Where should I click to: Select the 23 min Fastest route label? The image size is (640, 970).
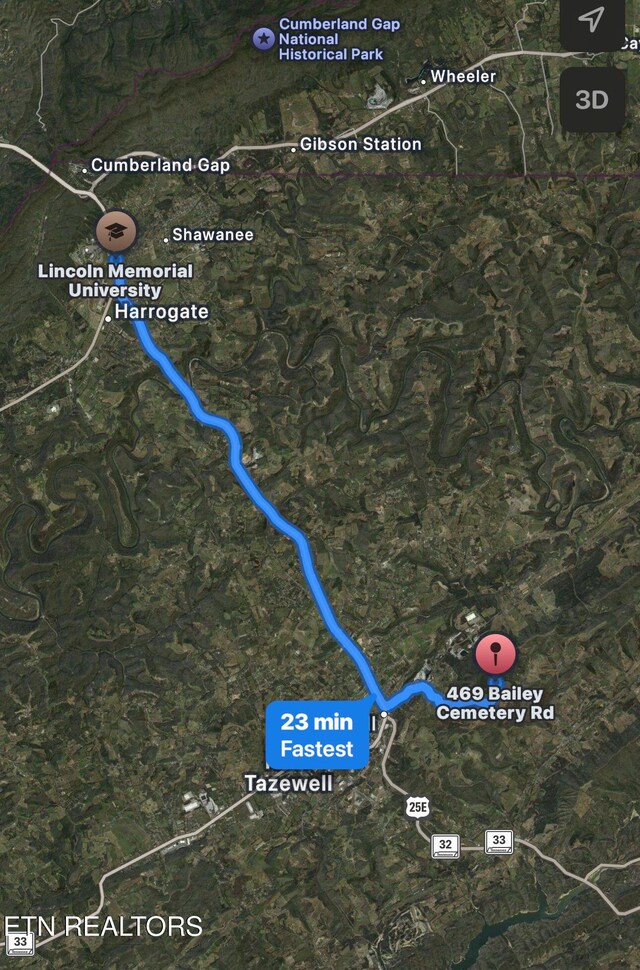(316, 735)
